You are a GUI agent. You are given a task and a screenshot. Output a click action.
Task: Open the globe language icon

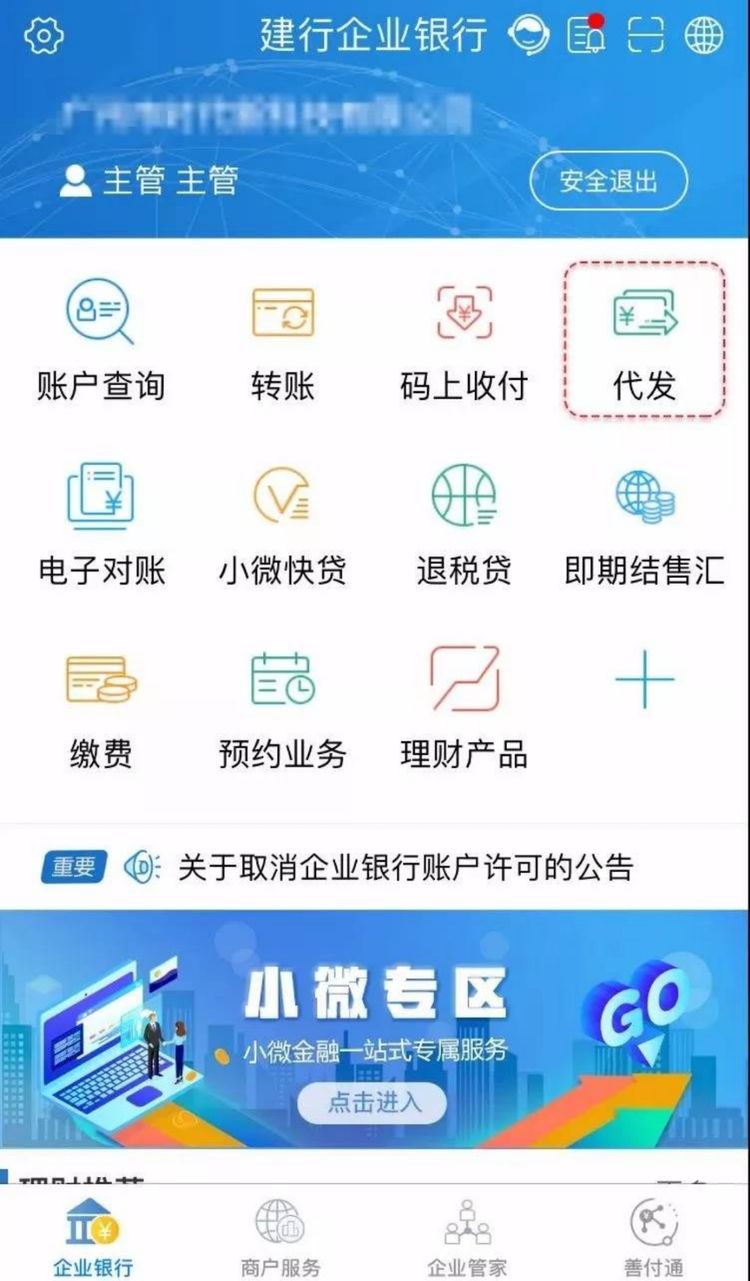(703, 36)
